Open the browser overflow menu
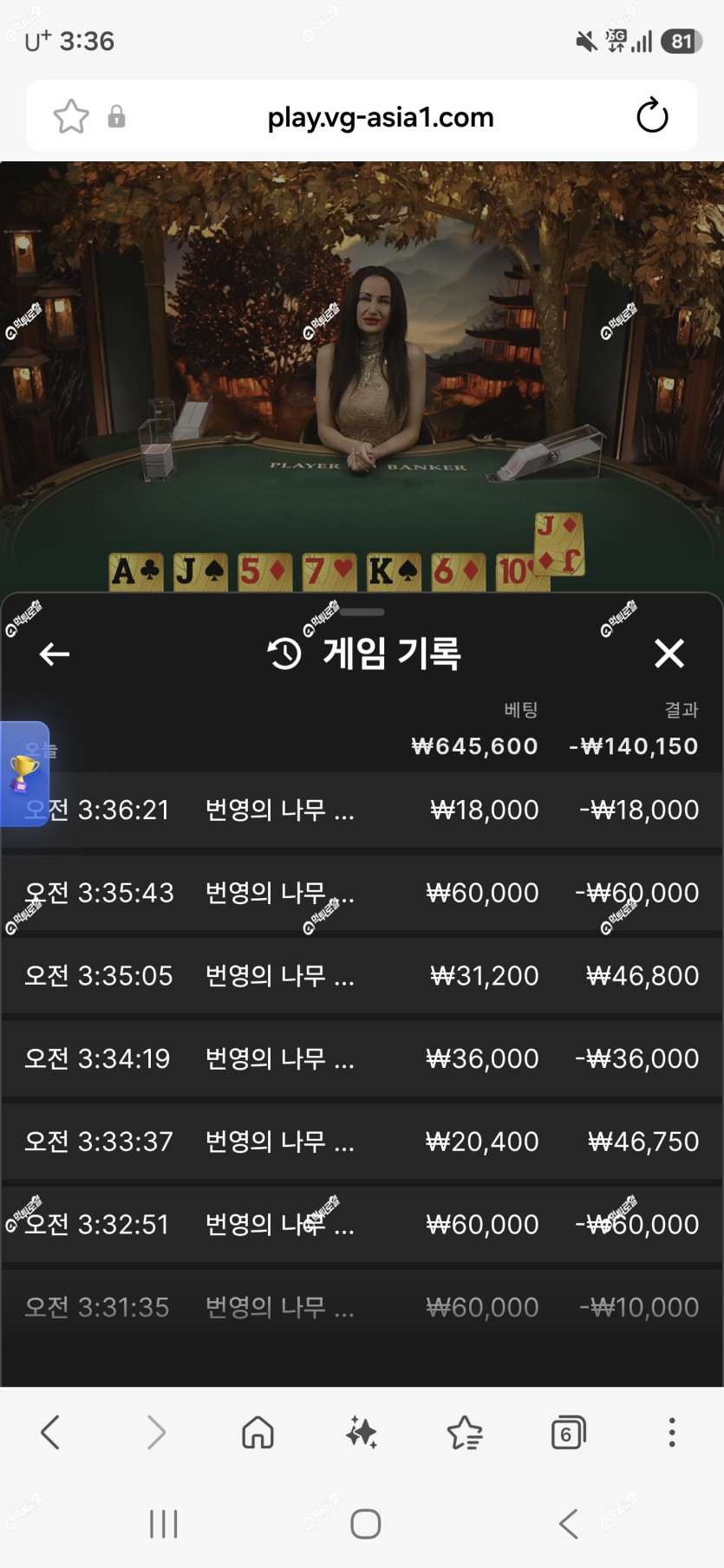 (672, 1433)
